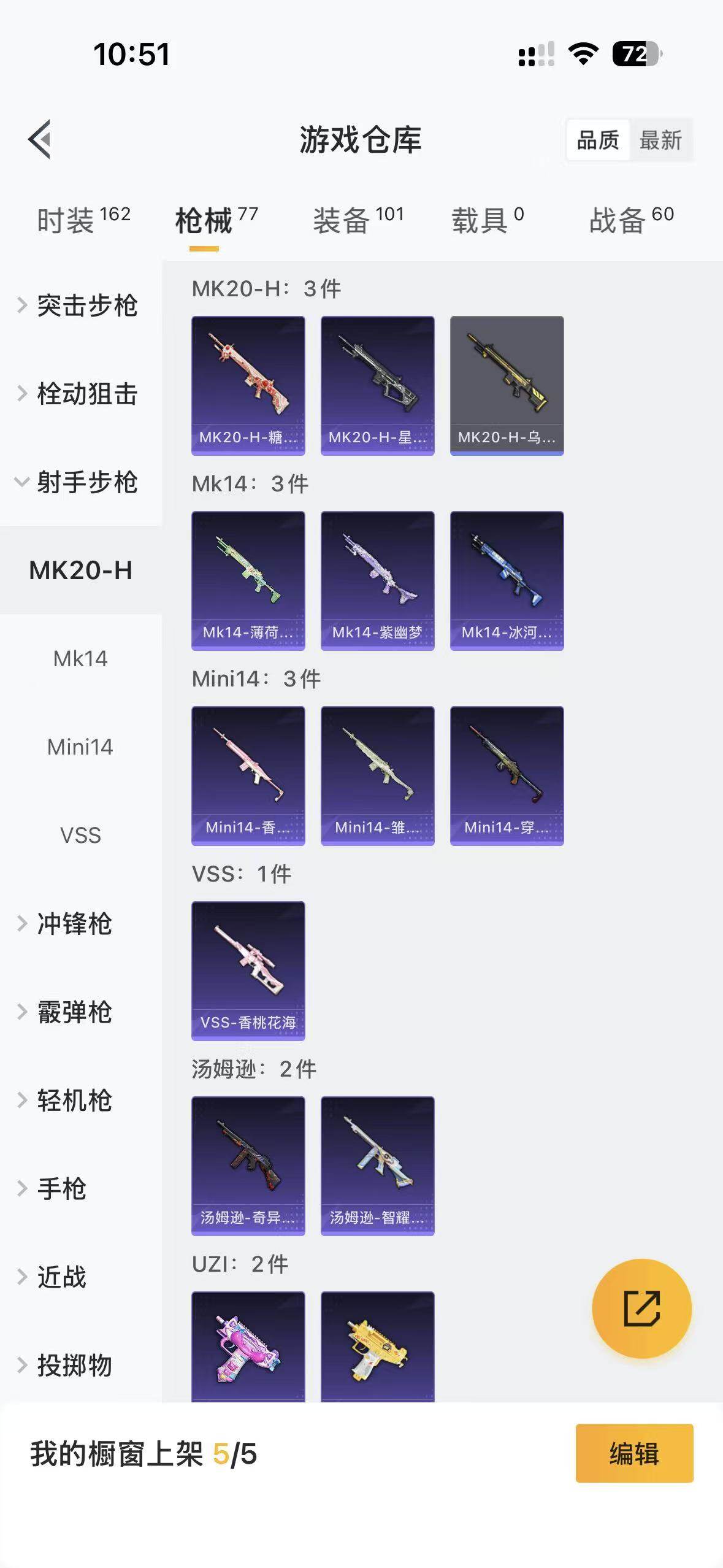The height and width of the screenshot is (1568, 723).
Task: Sort items by 最新
Action: (660, 140)
